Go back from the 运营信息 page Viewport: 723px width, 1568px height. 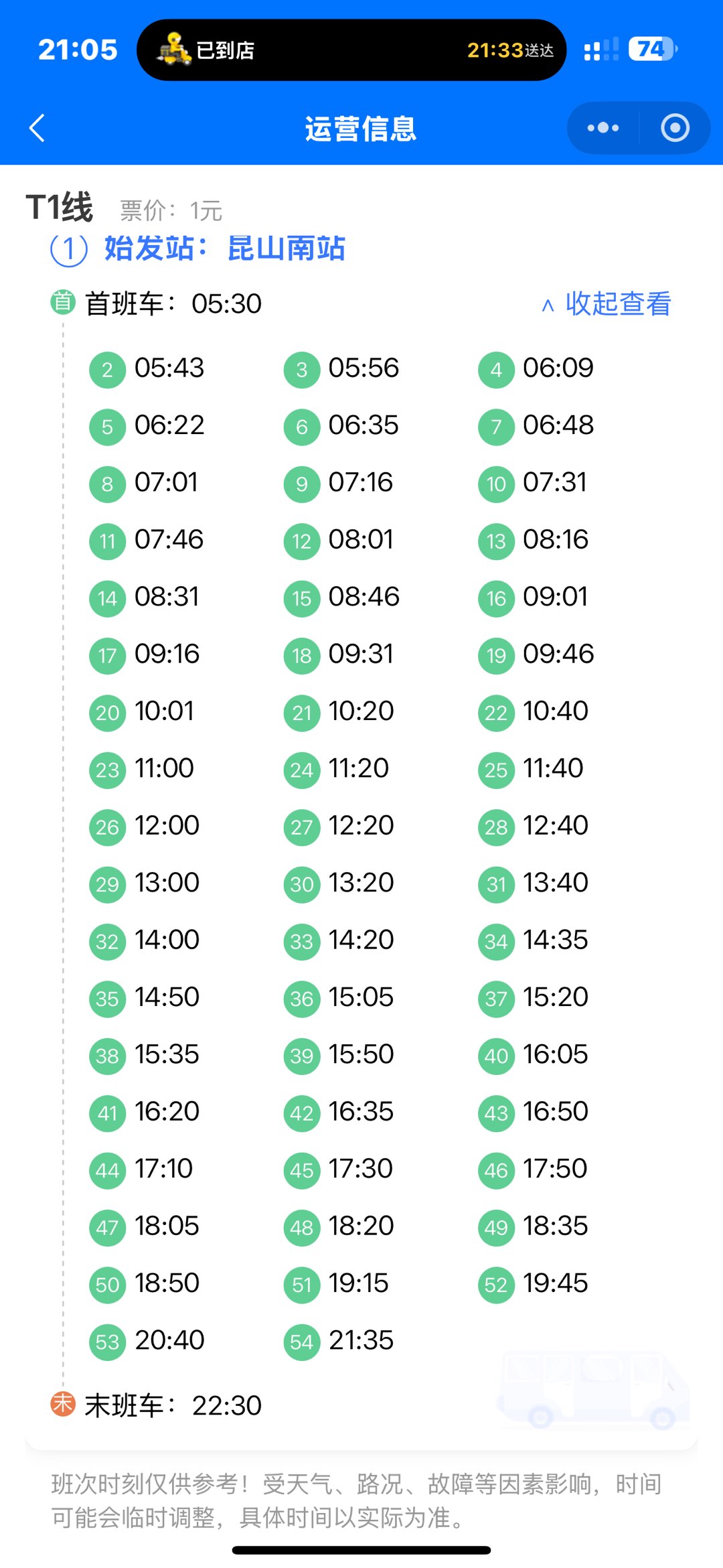click(x=37, y=128)
